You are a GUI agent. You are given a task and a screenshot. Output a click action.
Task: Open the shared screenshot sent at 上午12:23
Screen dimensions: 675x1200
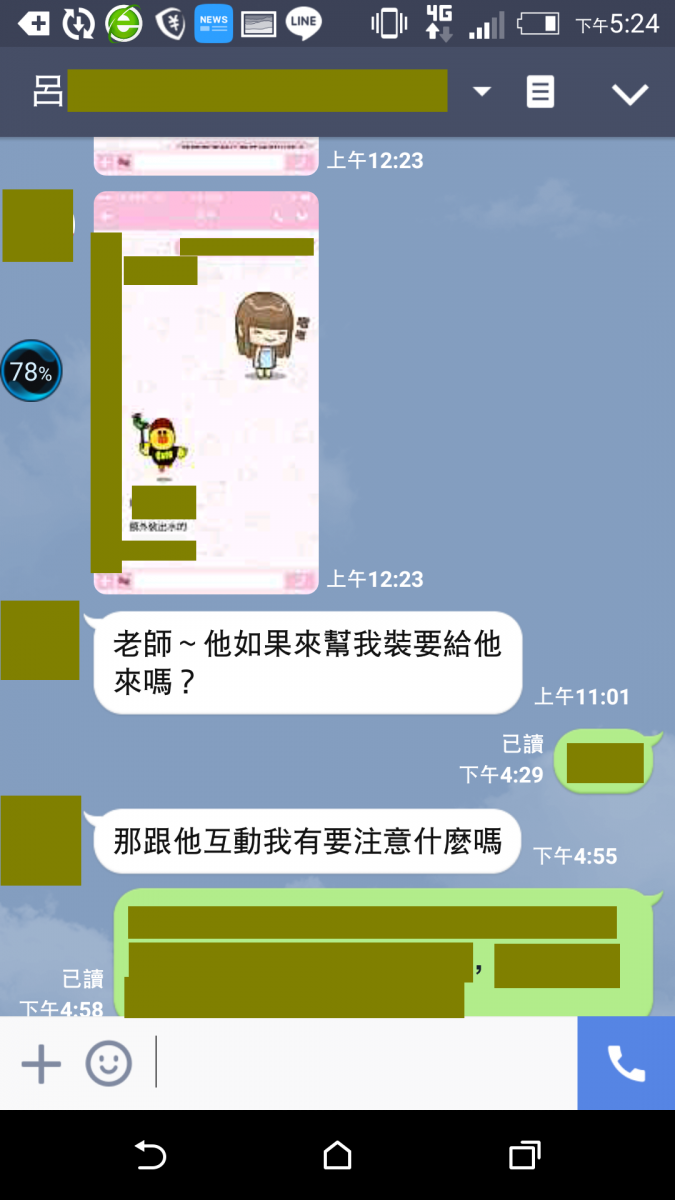coord(207,392)
